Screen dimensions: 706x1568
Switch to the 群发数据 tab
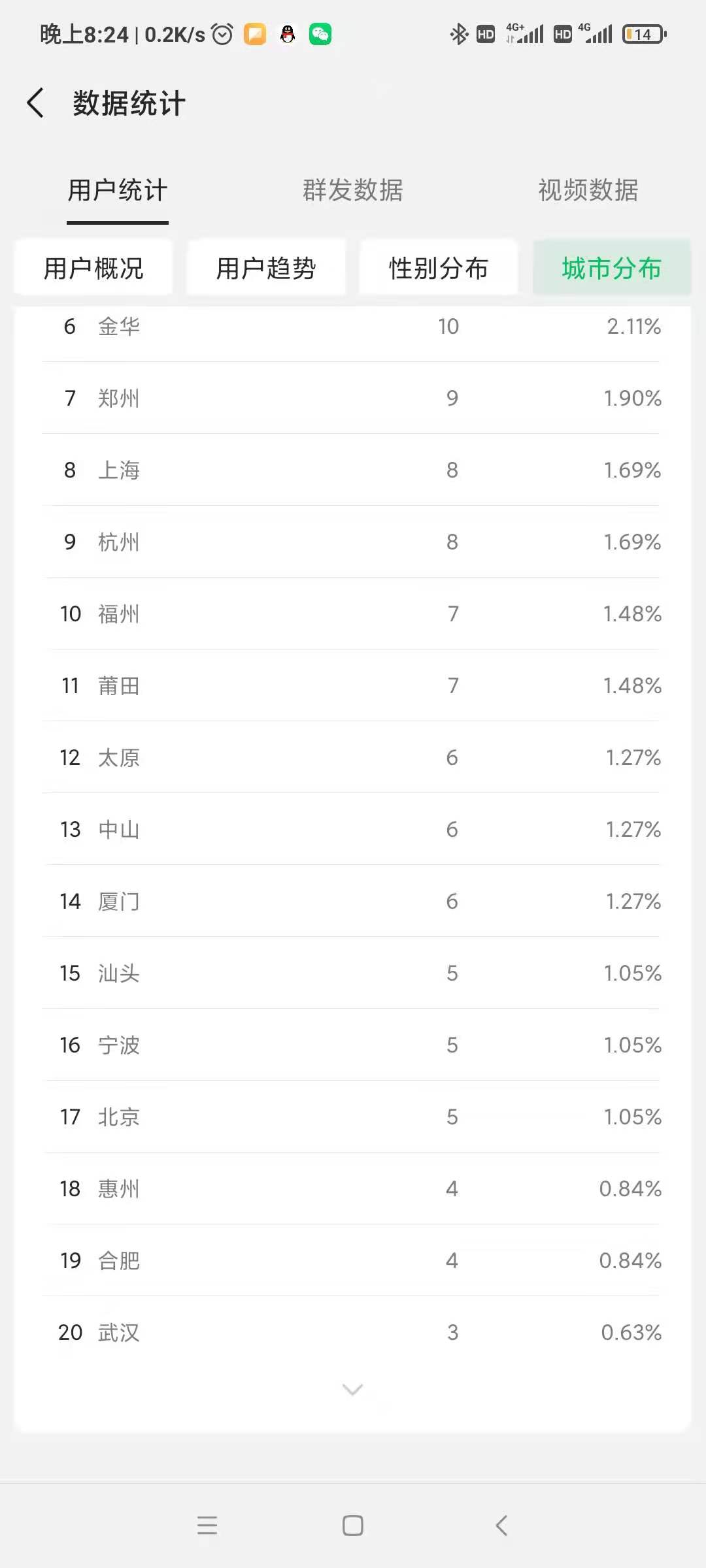click(353, 190)
